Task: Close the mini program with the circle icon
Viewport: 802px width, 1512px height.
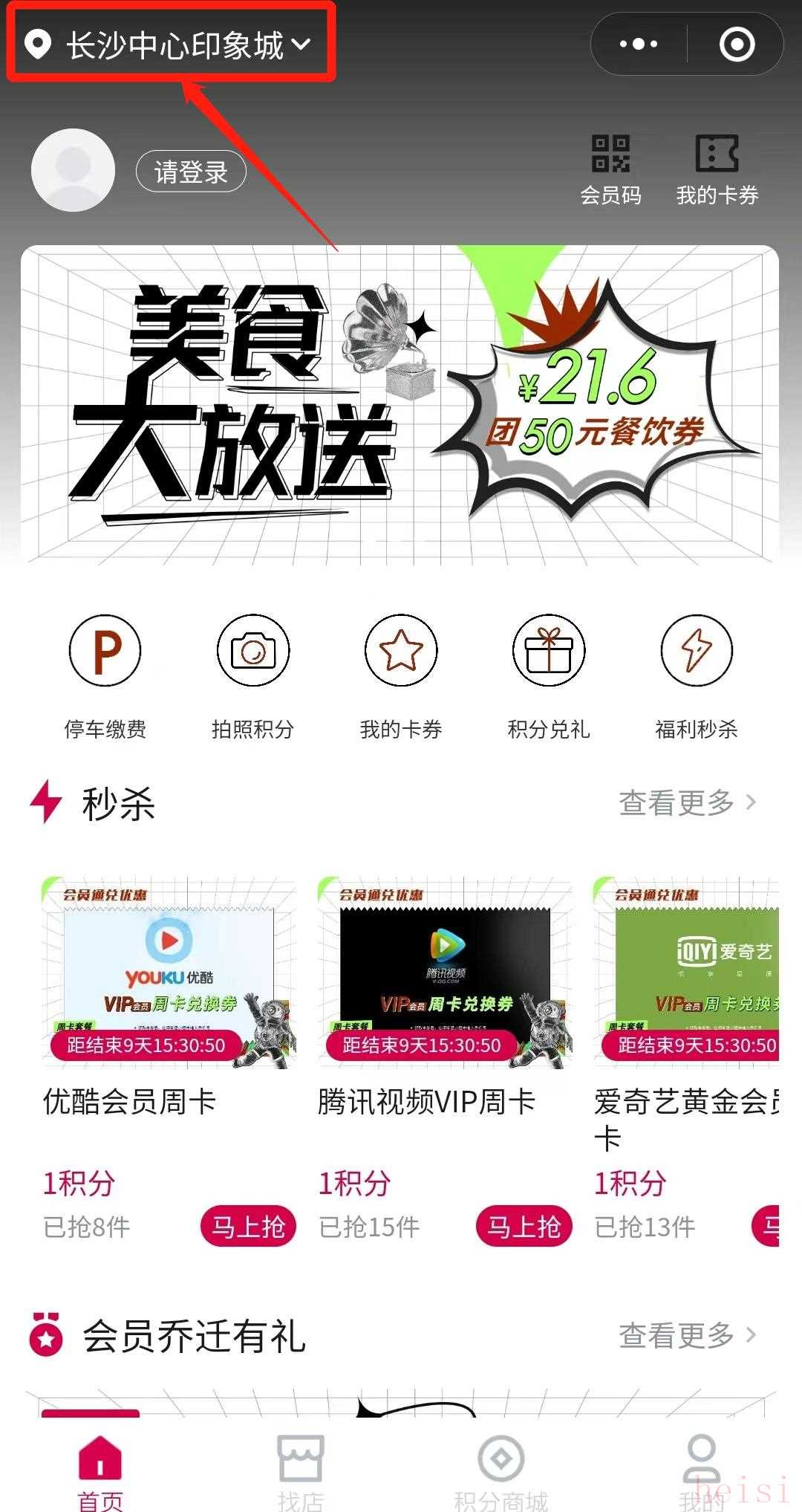Action: tap(737, 45)
